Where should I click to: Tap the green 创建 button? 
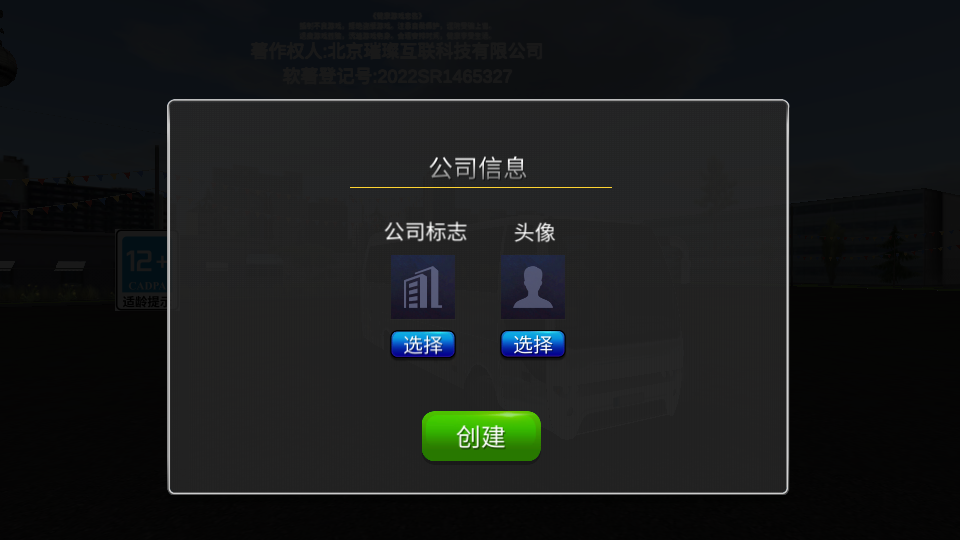[x=481, y=437]
